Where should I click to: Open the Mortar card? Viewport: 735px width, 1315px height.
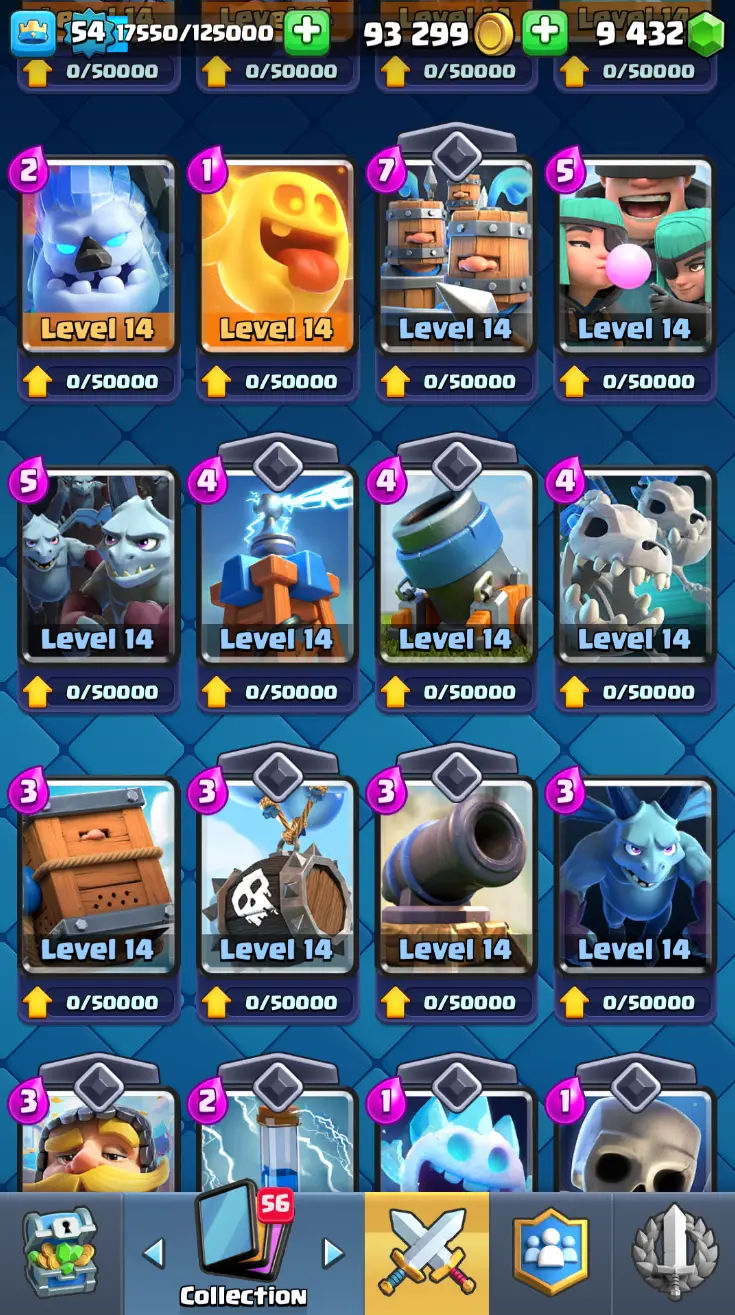456,565
